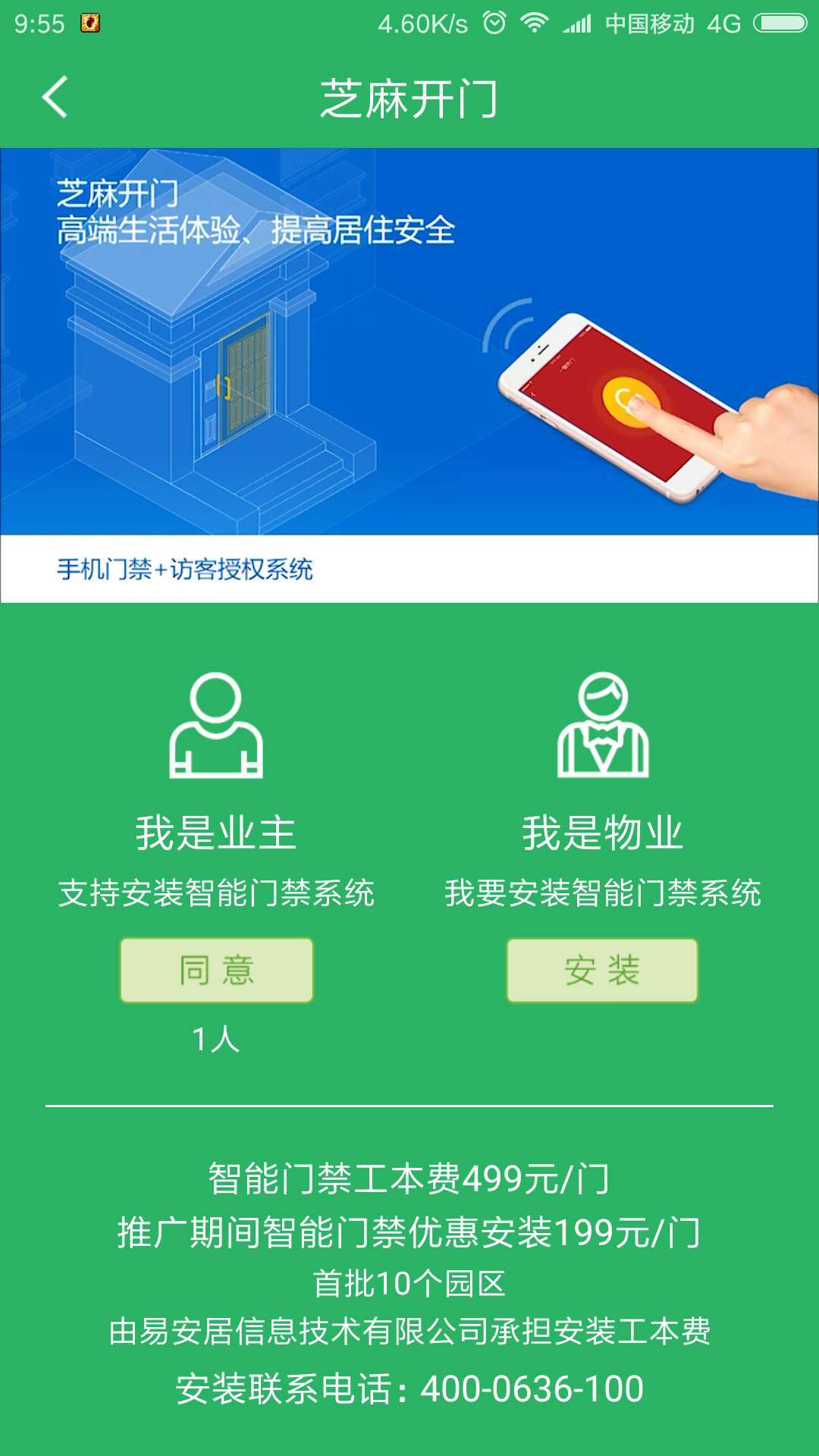The height and width of the screenshot is (1456, 819).
Task: Tap the 同意 button under 我是业主
Action: click(x=216, y=970)
